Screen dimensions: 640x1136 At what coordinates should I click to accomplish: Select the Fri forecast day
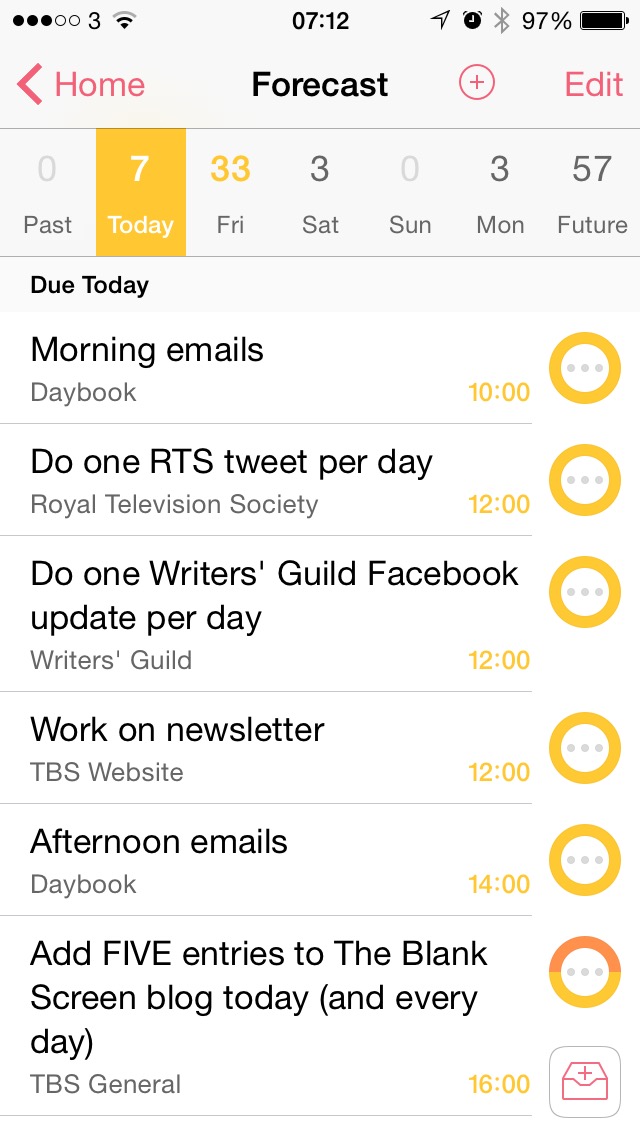coord(230,193)
